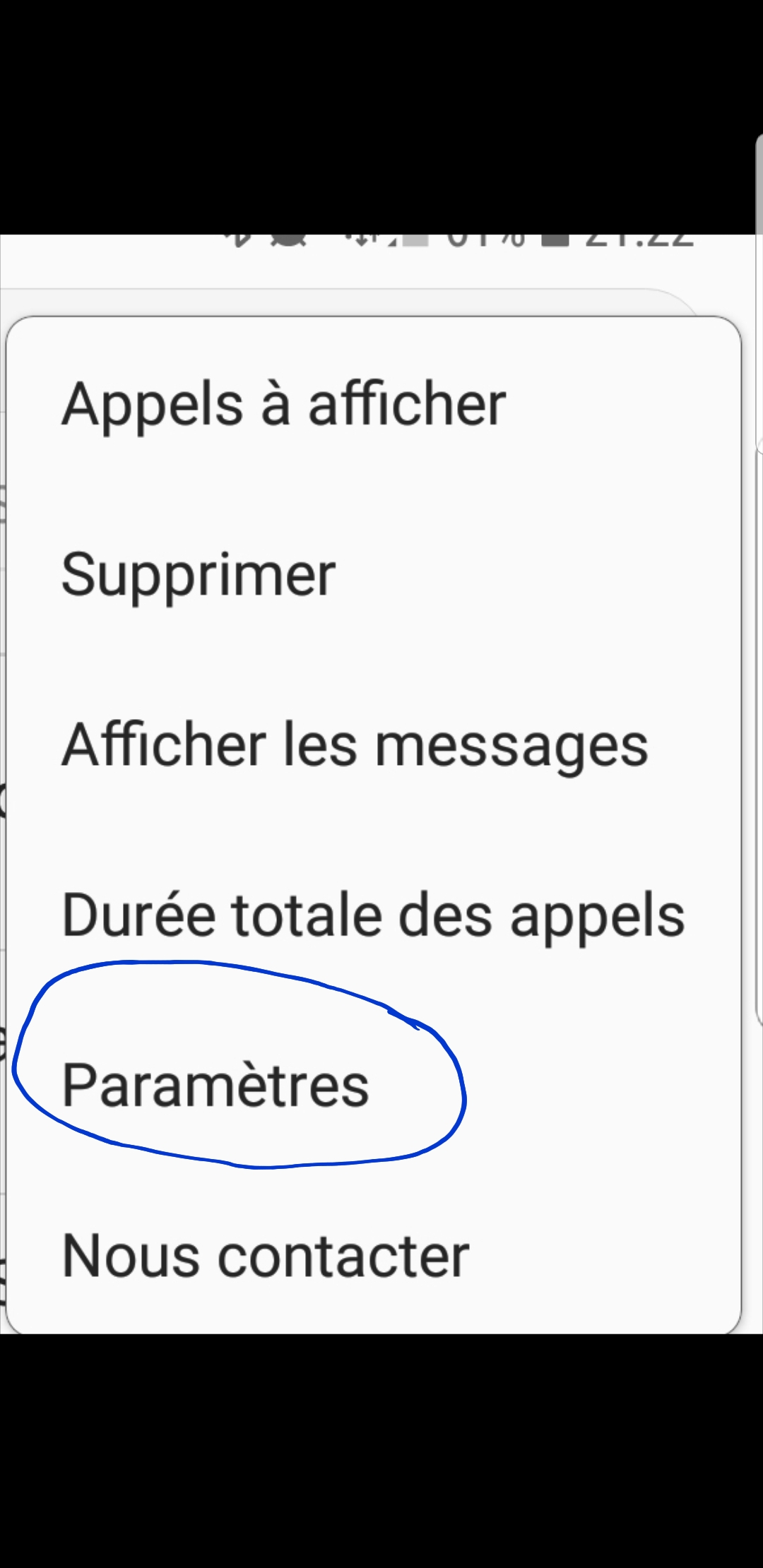Tap Nous contacter entry
The height and width of the screenshot is (1568, 763).
coord(266,1256)
